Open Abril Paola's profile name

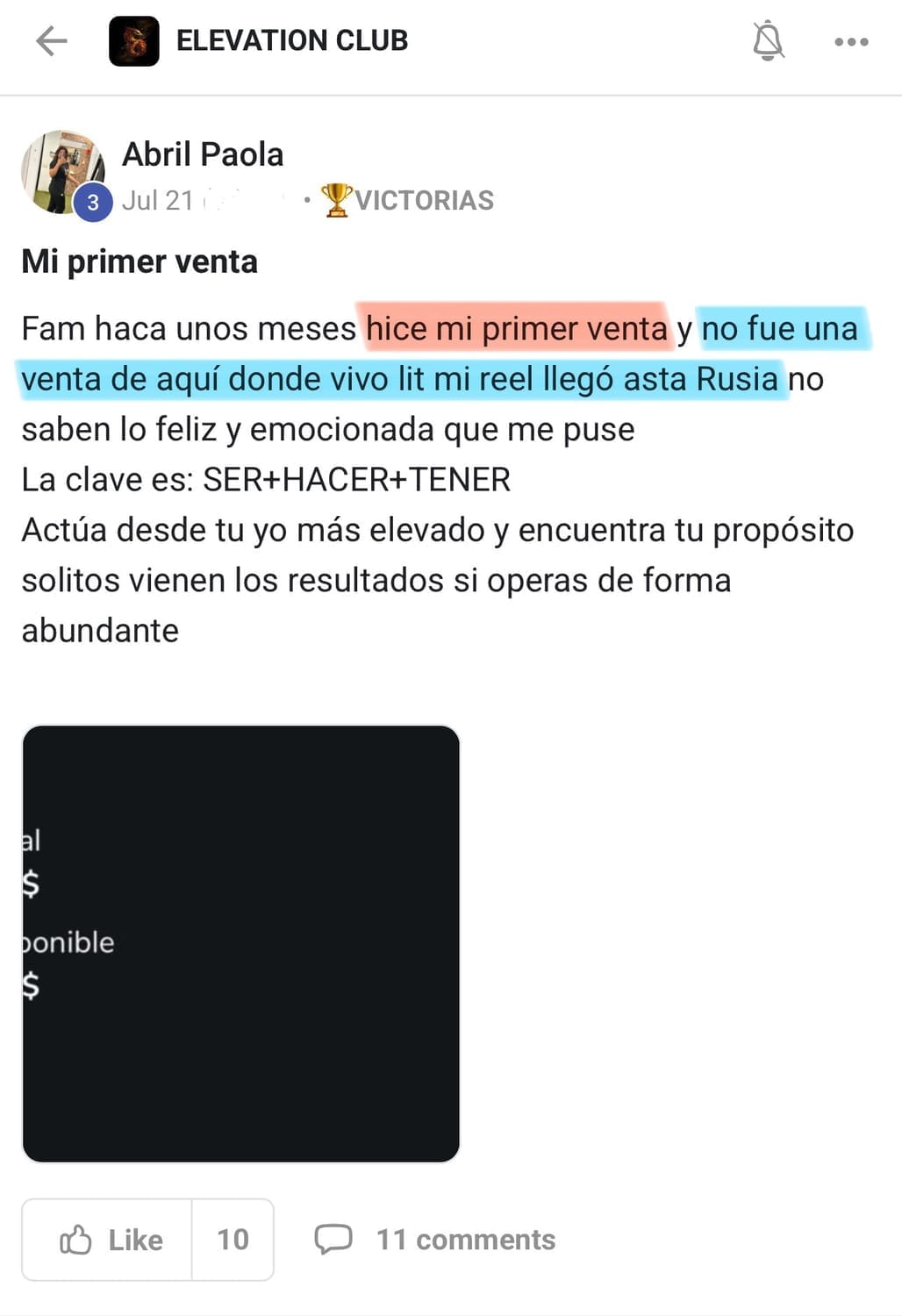click(203, 154)
